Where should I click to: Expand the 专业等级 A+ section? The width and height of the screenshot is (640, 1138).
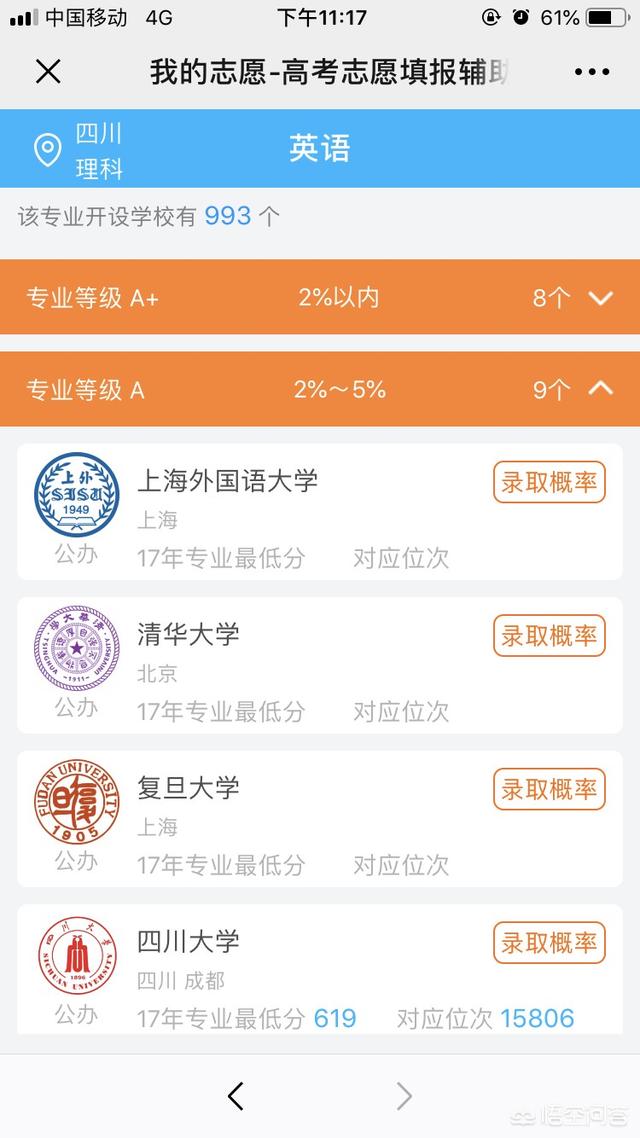(320, 298)
